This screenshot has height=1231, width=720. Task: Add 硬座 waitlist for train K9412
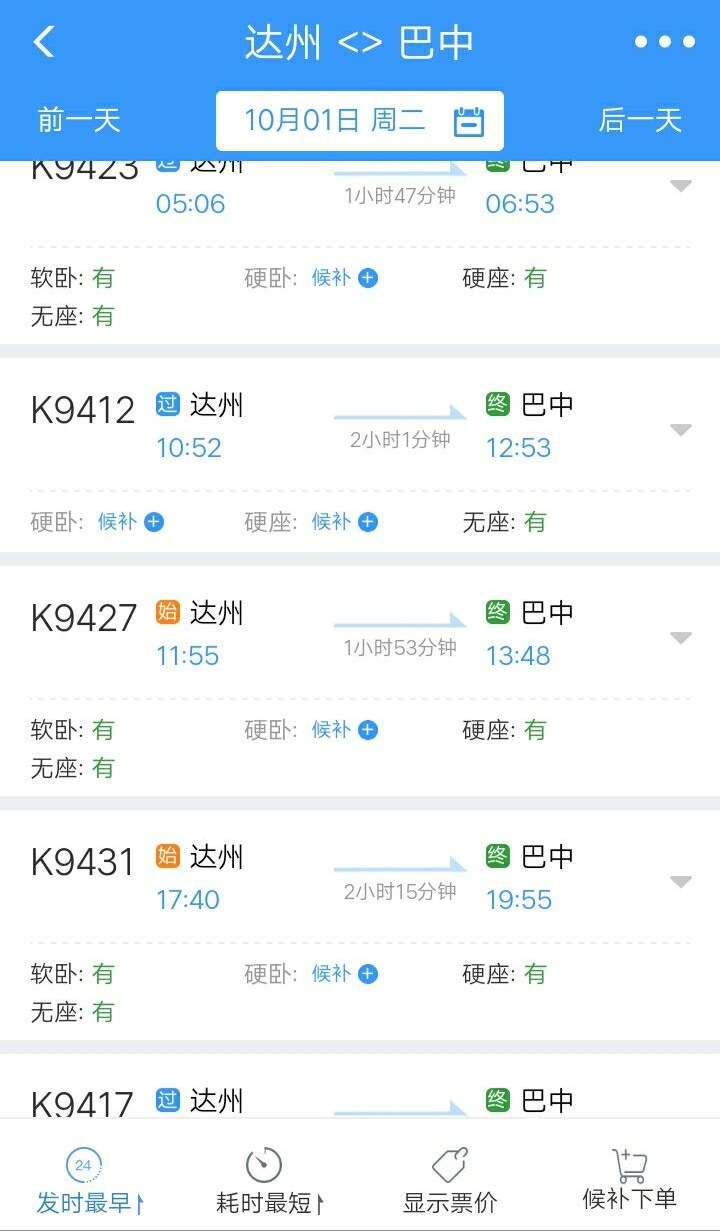click(368, 522)
